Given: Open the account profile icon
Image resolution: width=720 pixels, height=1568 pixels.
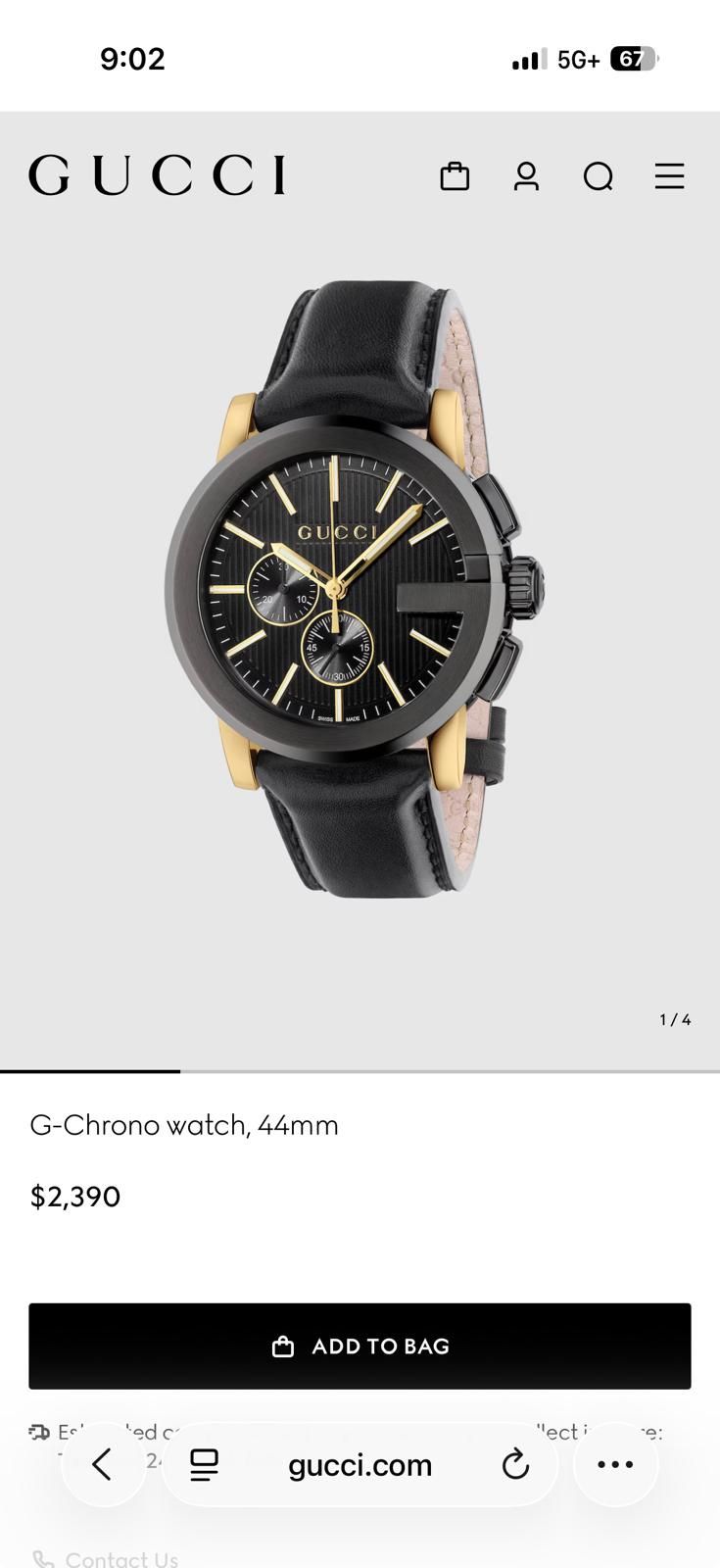Looking at the screenshot, I should click(525, 176).
